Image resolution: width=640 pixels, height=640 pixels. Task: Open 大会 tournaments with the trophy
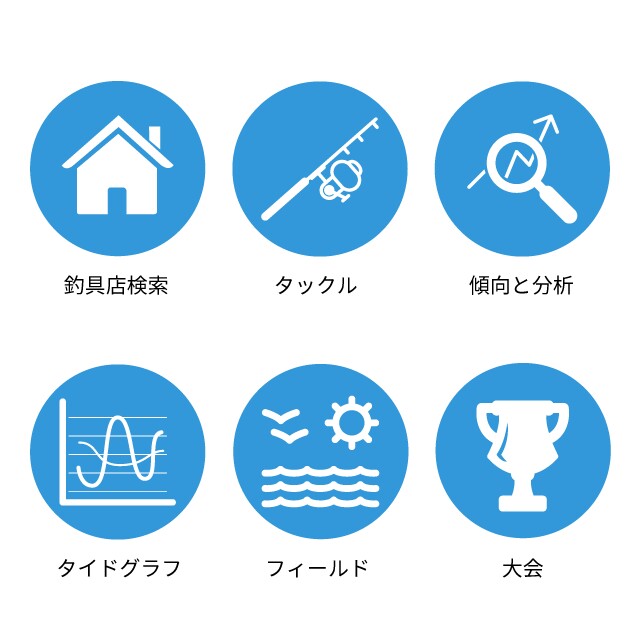[x=522, y=452]
